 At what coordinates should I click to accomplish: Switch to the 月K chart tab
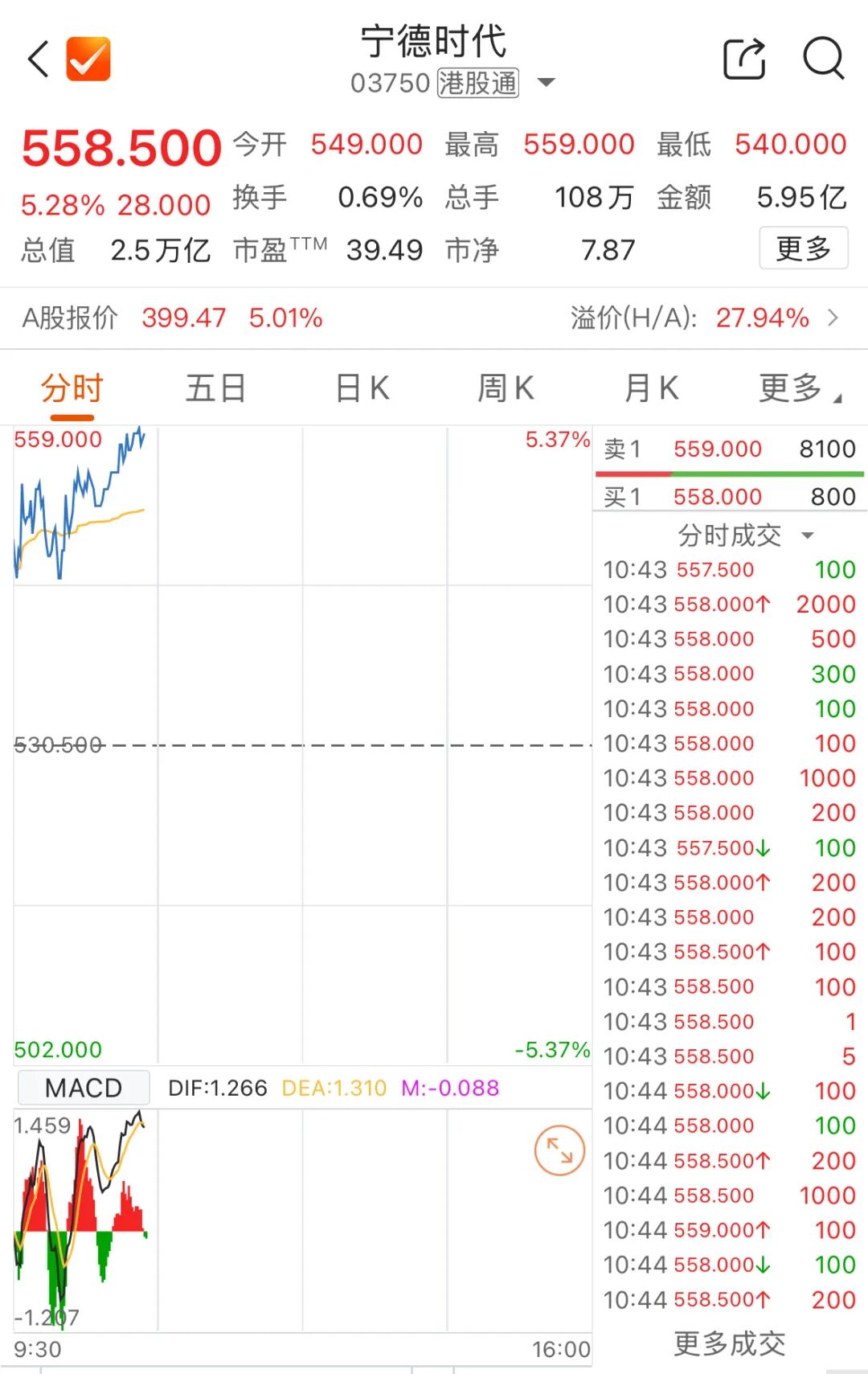point(651,389)
